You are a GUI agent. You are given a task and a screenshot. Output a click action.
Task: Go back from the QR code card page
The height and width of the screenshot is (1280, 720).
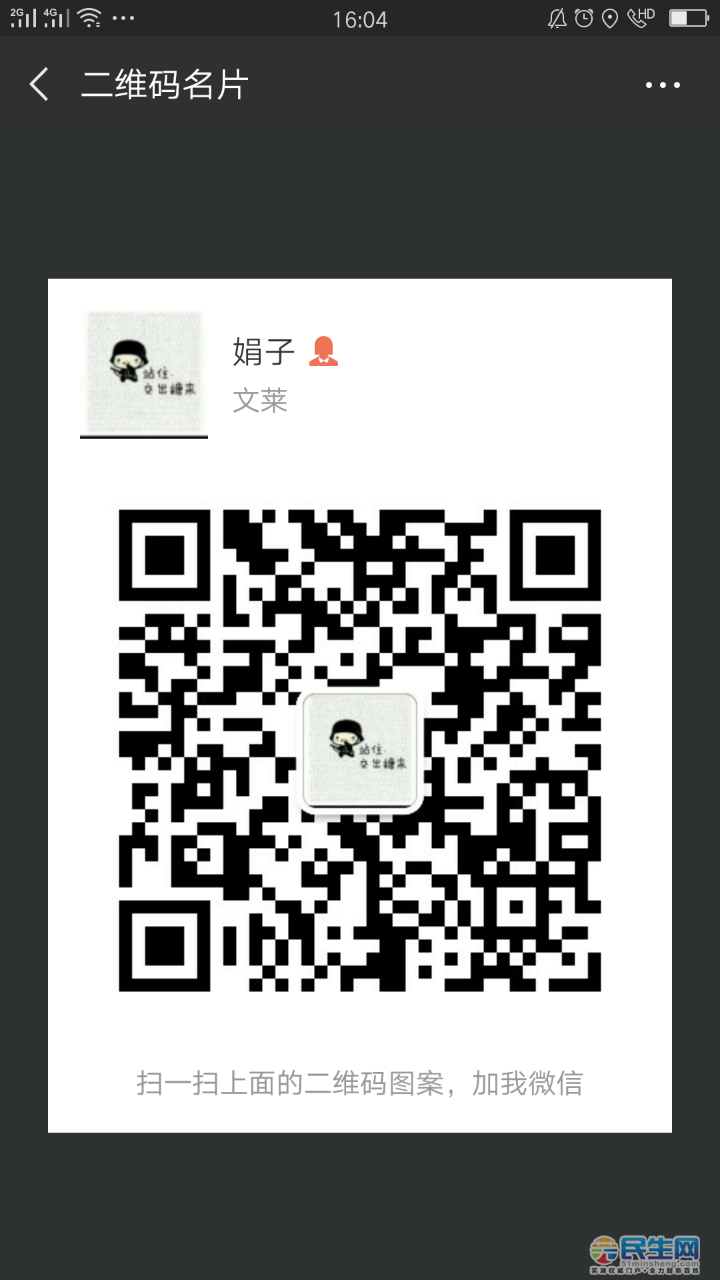pyautogui.click(x=39, y=85)
